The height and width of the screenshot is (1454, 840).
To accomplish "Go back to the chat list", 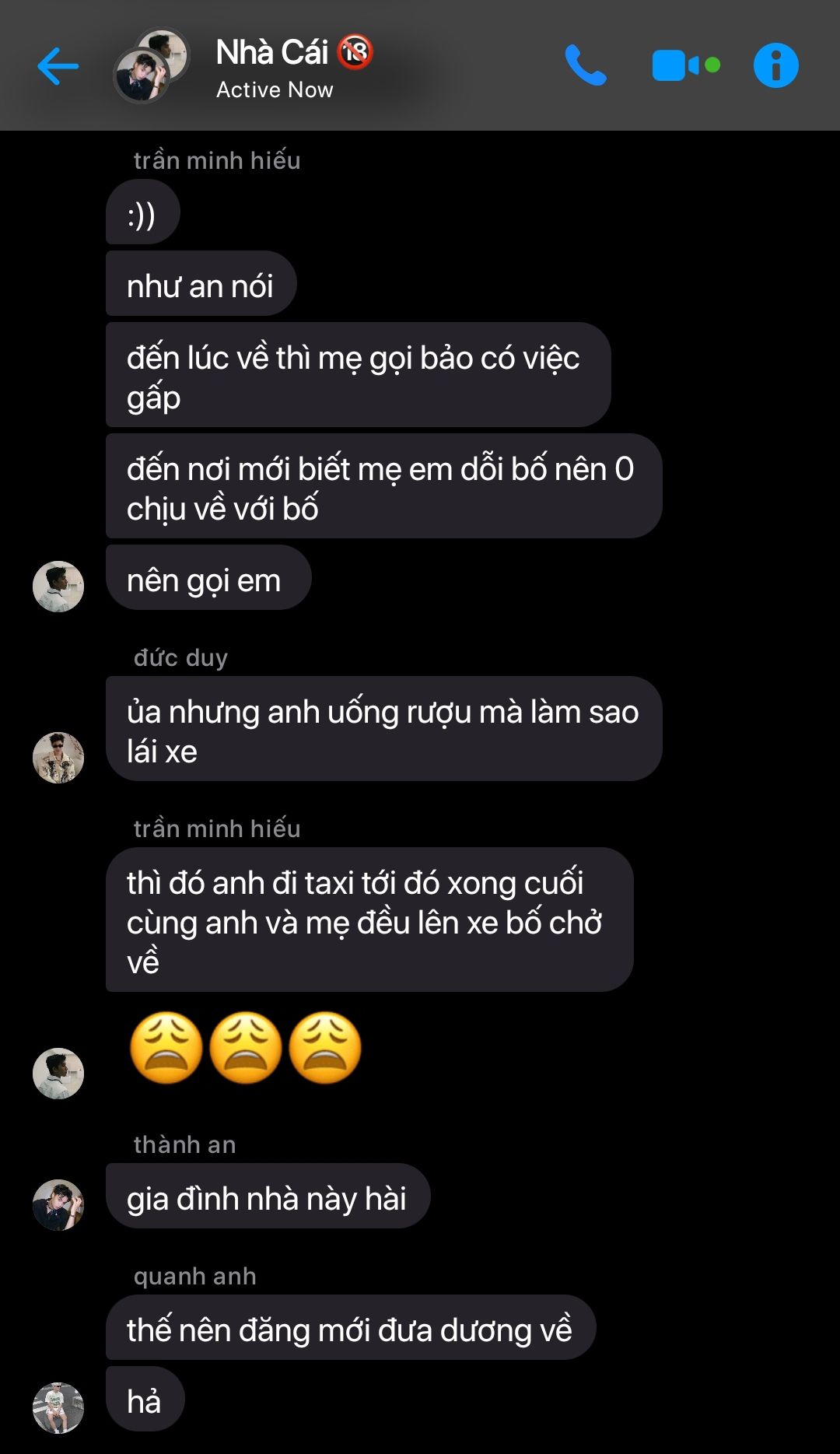I will pos(58,66).
